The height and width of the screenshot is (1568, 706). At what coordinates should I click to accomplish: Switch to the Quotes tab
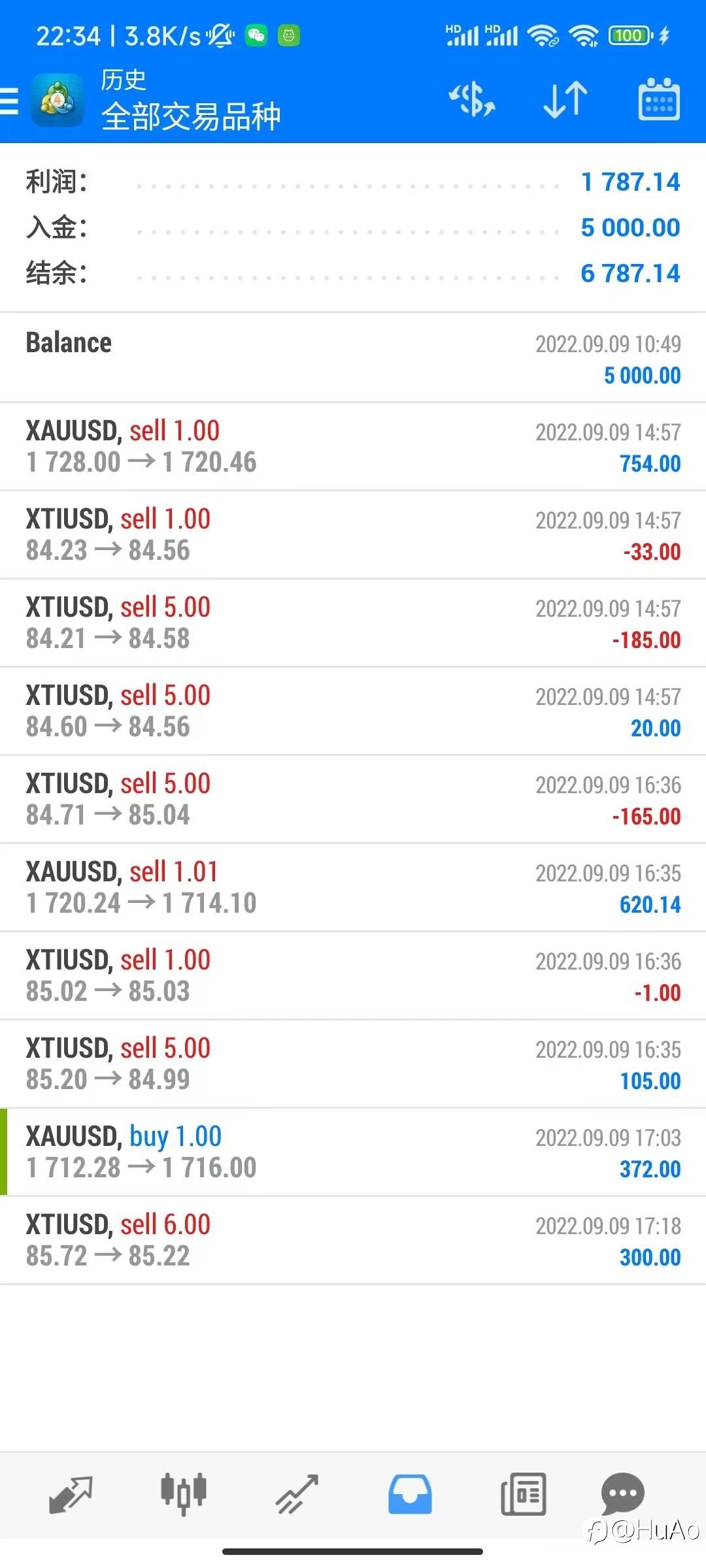(x=71, y=1495)
